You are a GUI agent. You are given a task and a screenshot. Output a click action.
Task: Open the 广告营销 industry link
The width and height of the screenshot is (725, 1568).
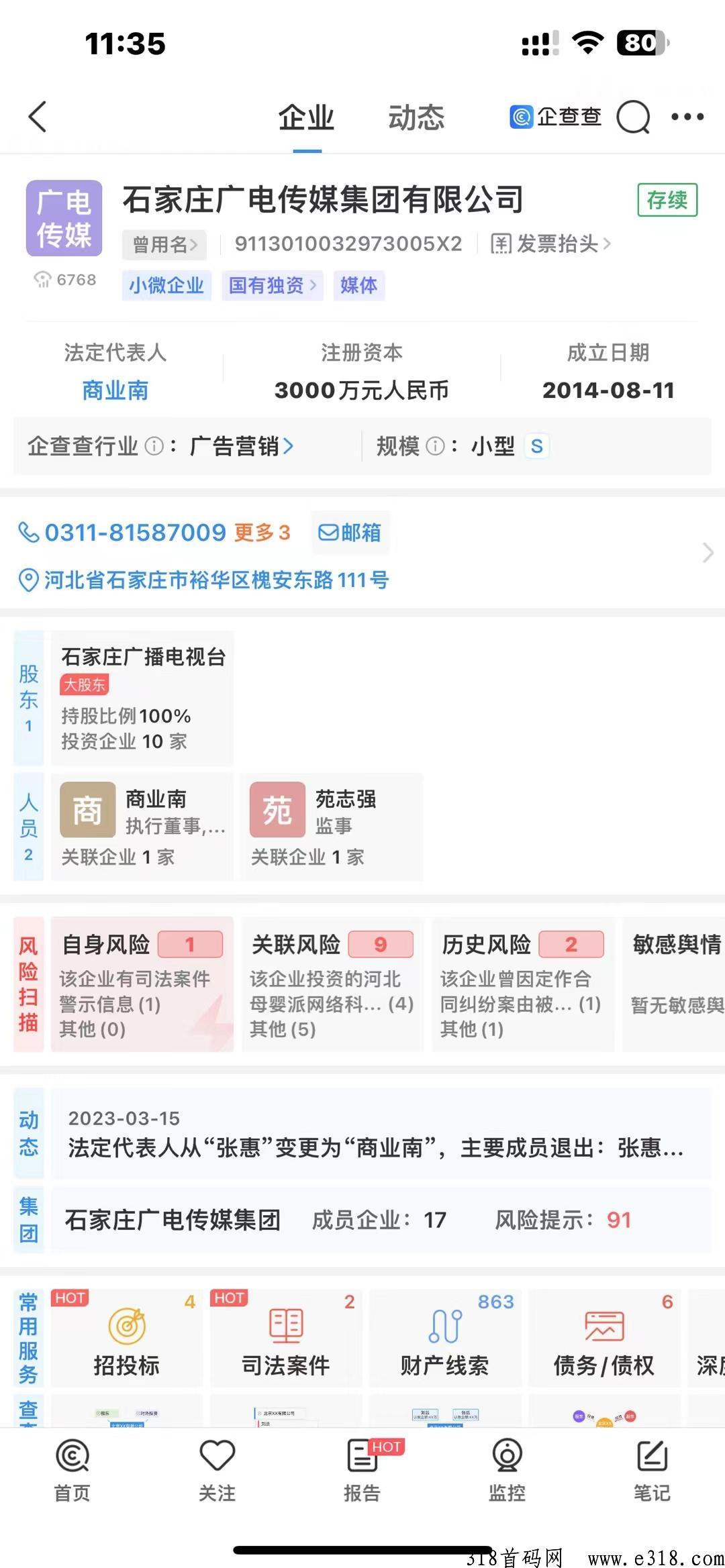click(242, 446)
